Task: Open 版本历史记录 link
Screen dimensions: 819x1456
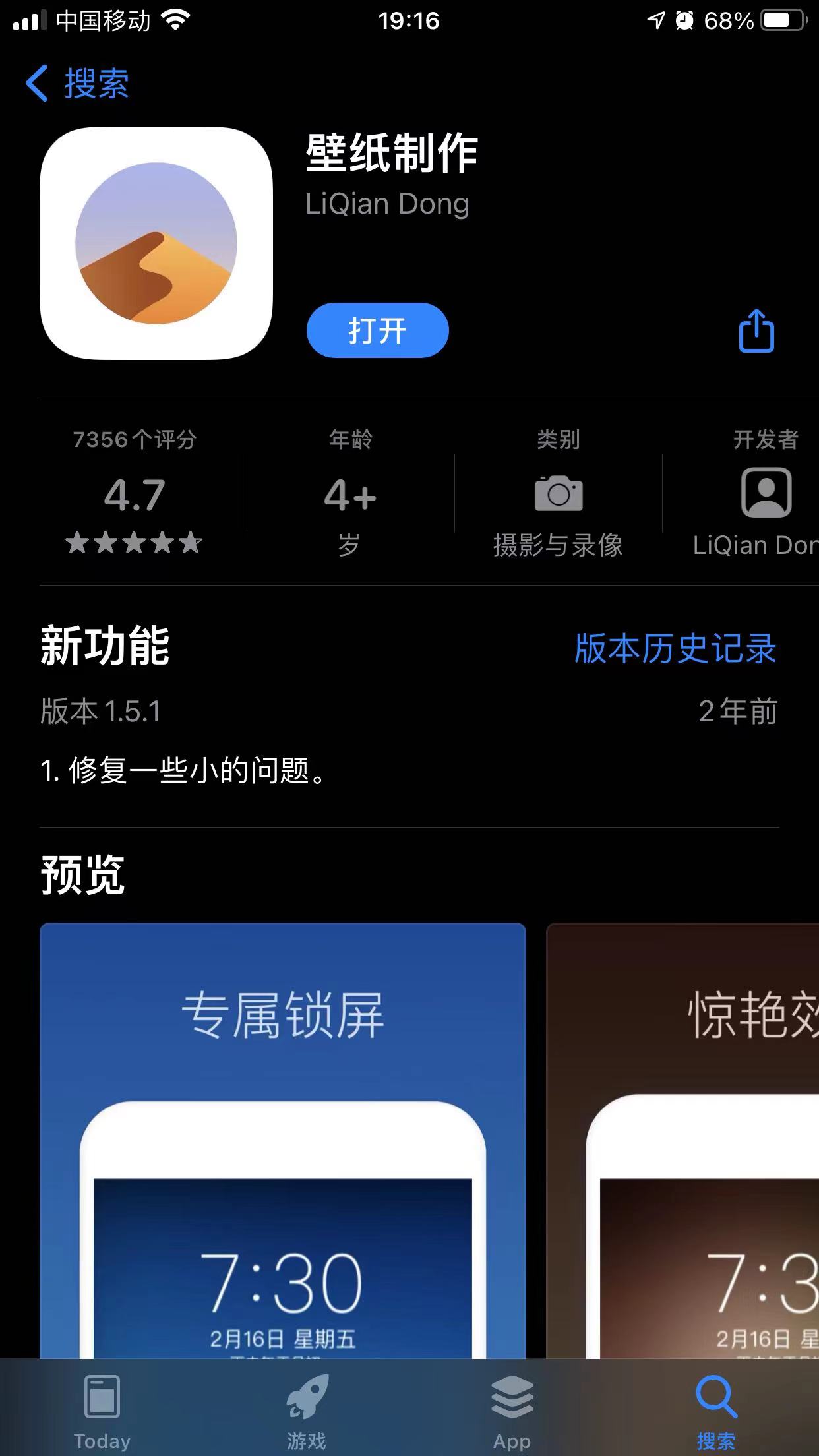Action: click(675, 649)
